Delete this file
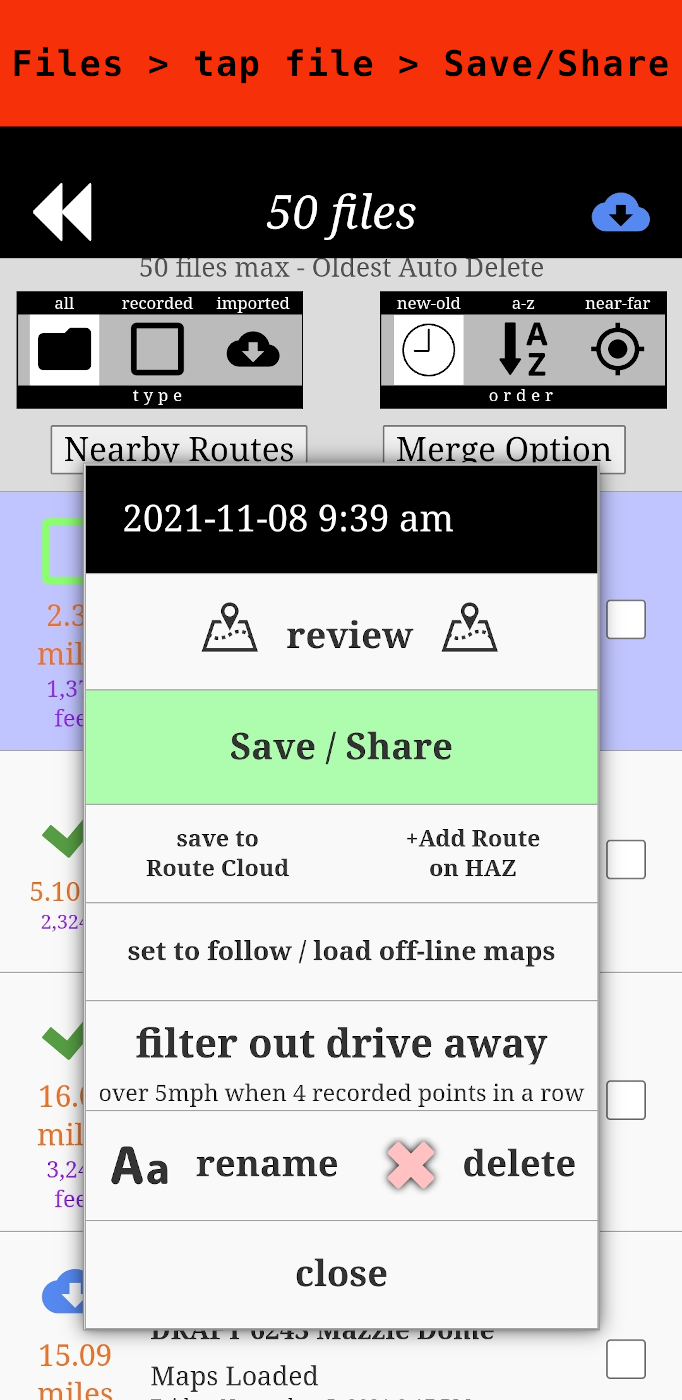 480,1164
